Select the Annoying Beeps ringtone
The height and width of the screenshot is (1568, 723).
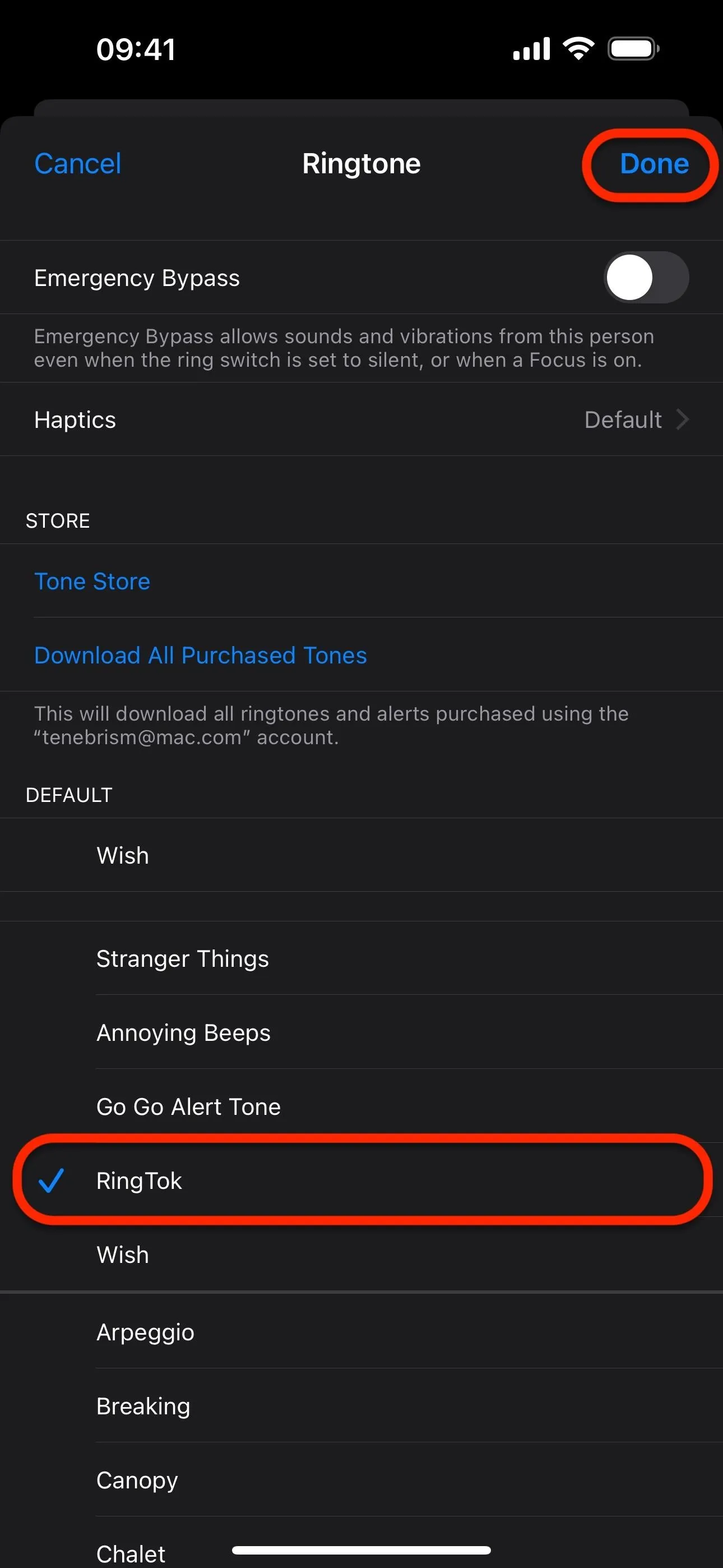(361, 1032)
